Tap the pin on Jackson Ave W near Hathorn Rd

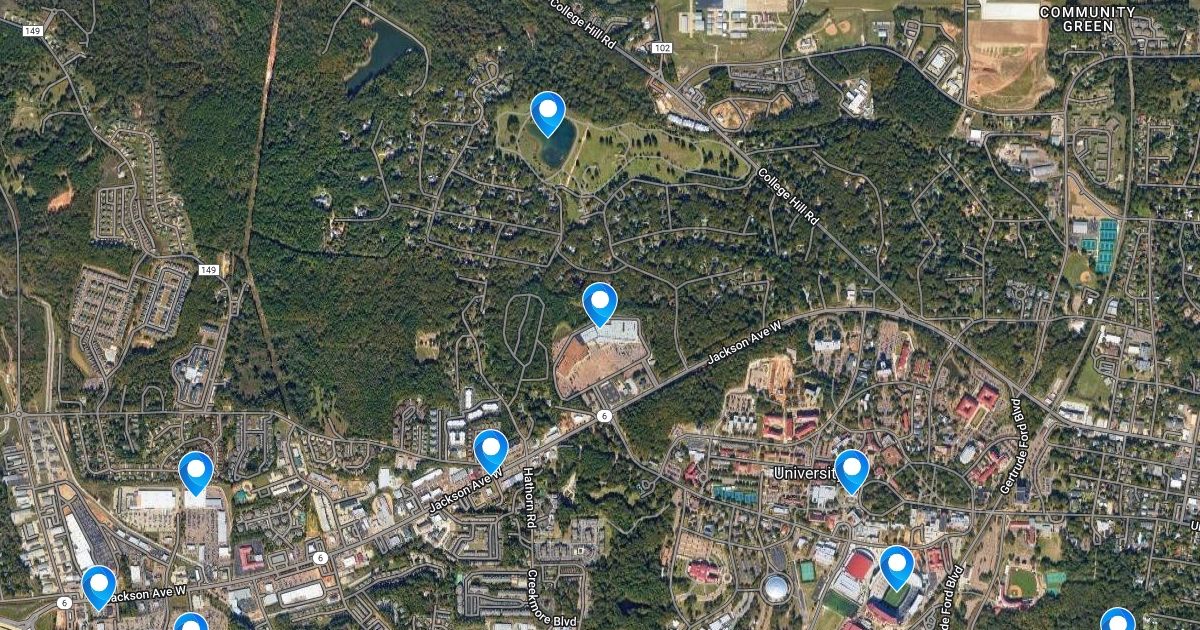491,448
